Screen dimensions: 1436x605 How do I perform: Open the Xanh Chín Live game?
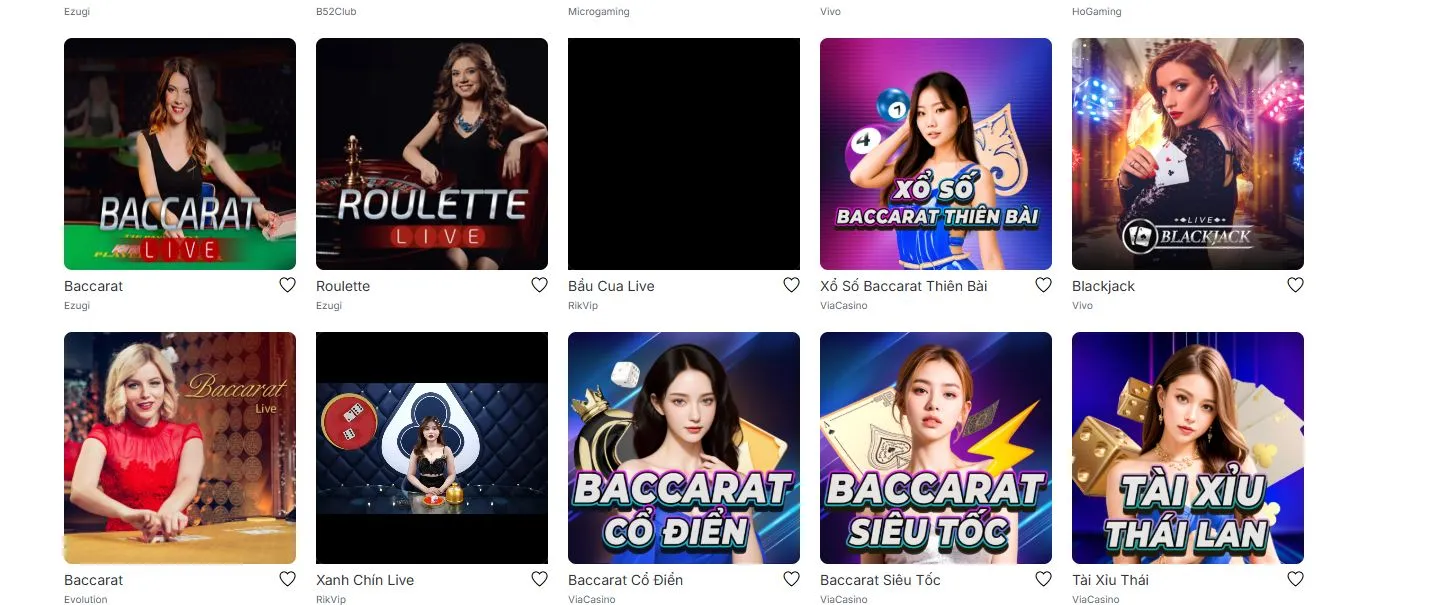(x=432, y=448)
